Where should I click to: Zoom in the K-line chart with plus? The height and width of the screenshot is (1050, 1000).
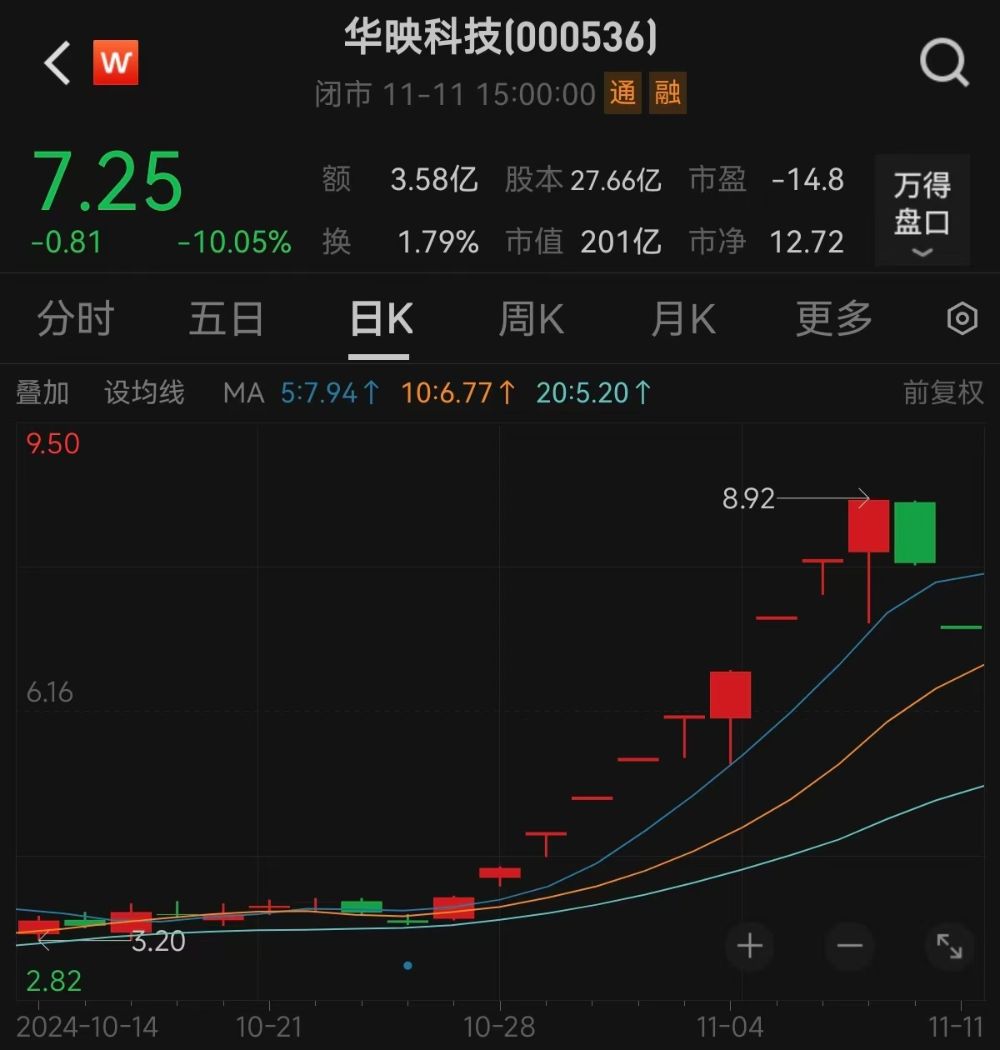750,946
